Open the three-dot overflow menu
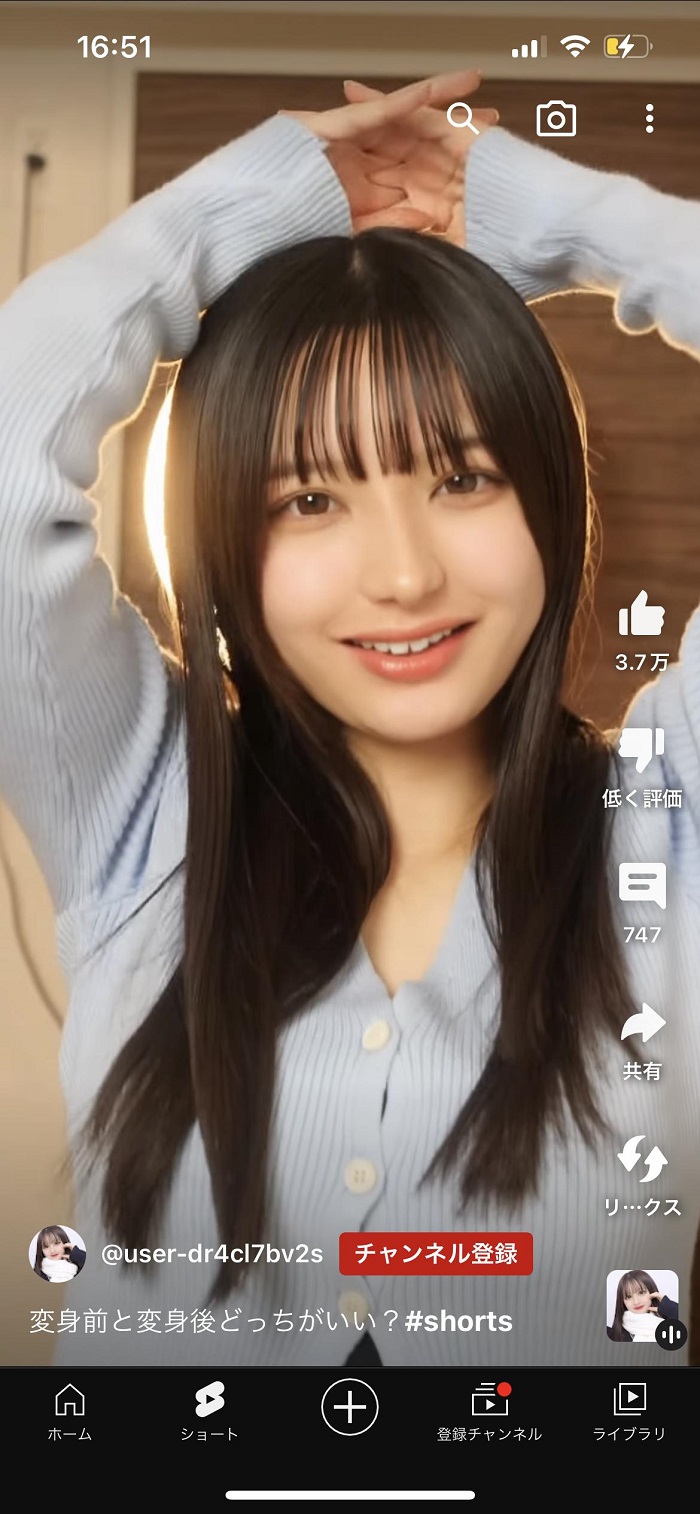This screenshot has width=700, height=1514. [x=649, y=119]
